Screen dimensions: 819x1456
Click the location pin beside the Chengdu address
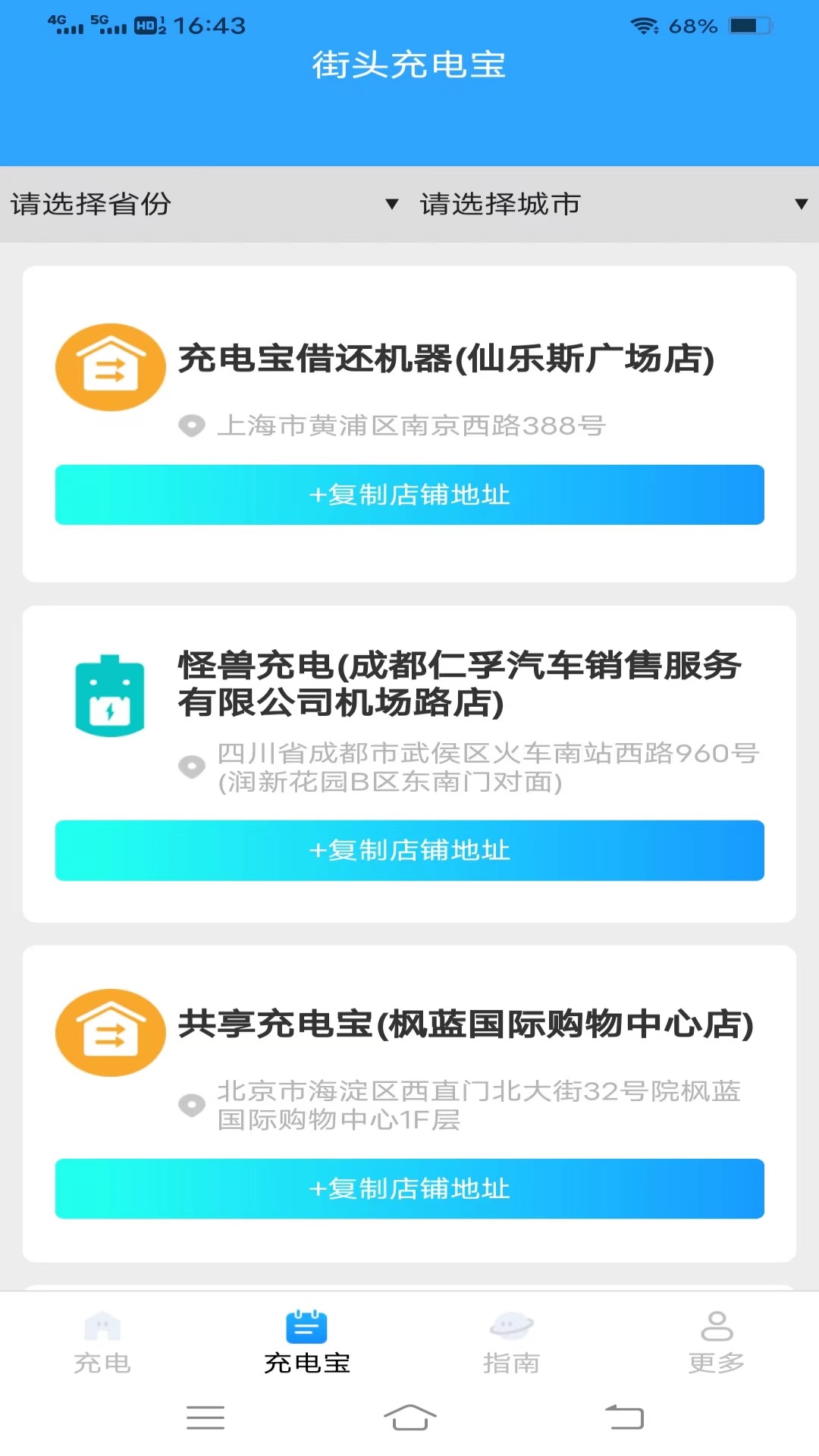point(192,767)
